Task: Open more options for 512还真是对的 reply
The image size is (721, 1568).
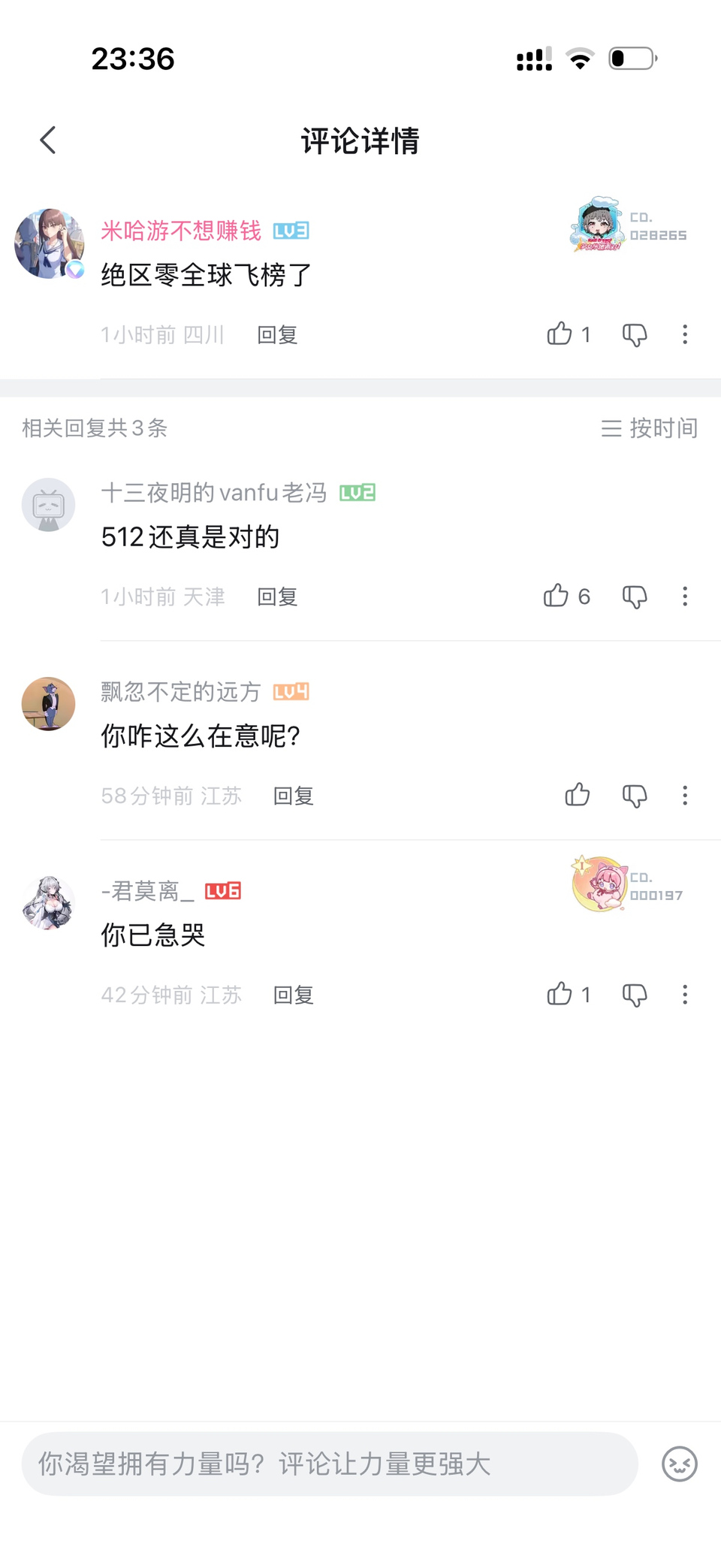Action: (684, 597)
